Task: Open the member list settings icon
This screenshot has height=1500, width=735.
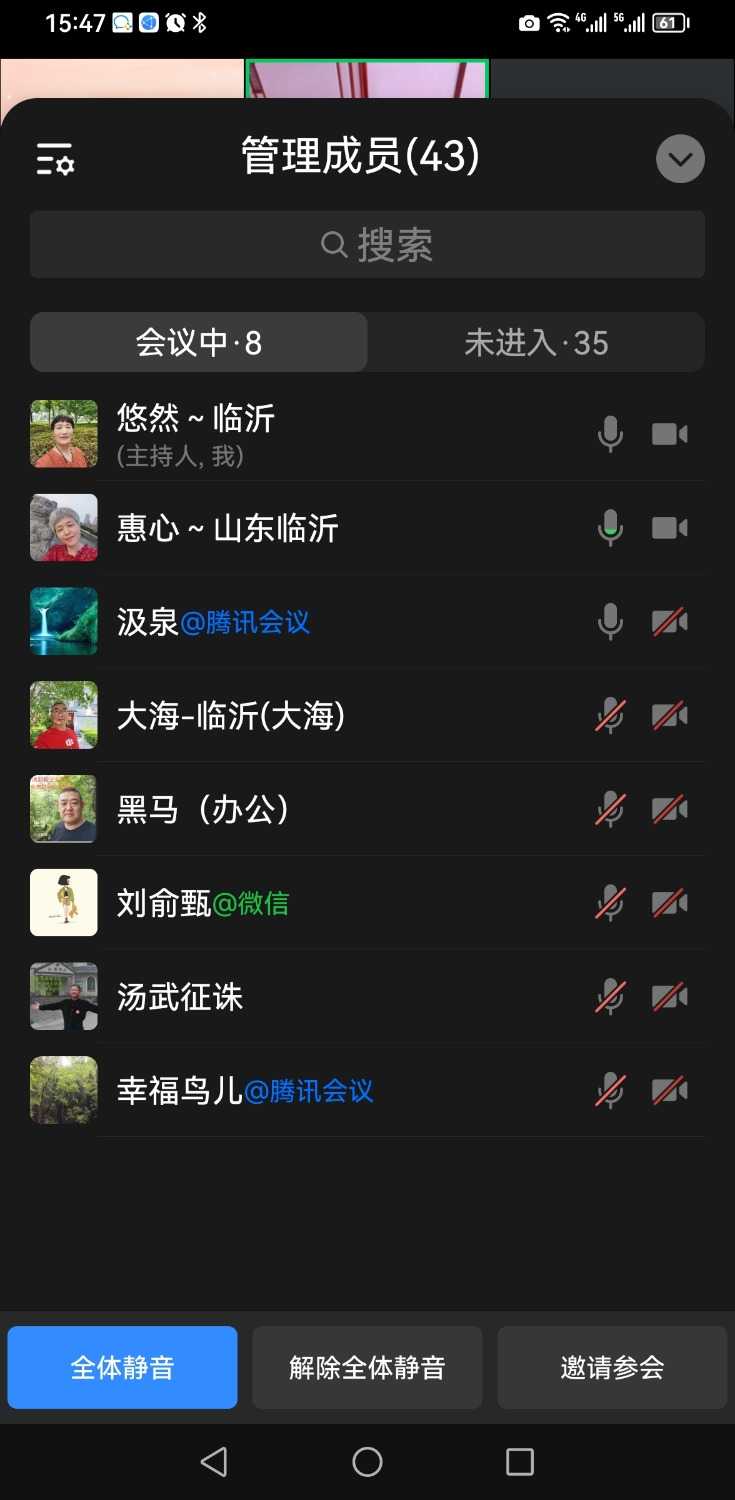Action: (x=54, y=158)
